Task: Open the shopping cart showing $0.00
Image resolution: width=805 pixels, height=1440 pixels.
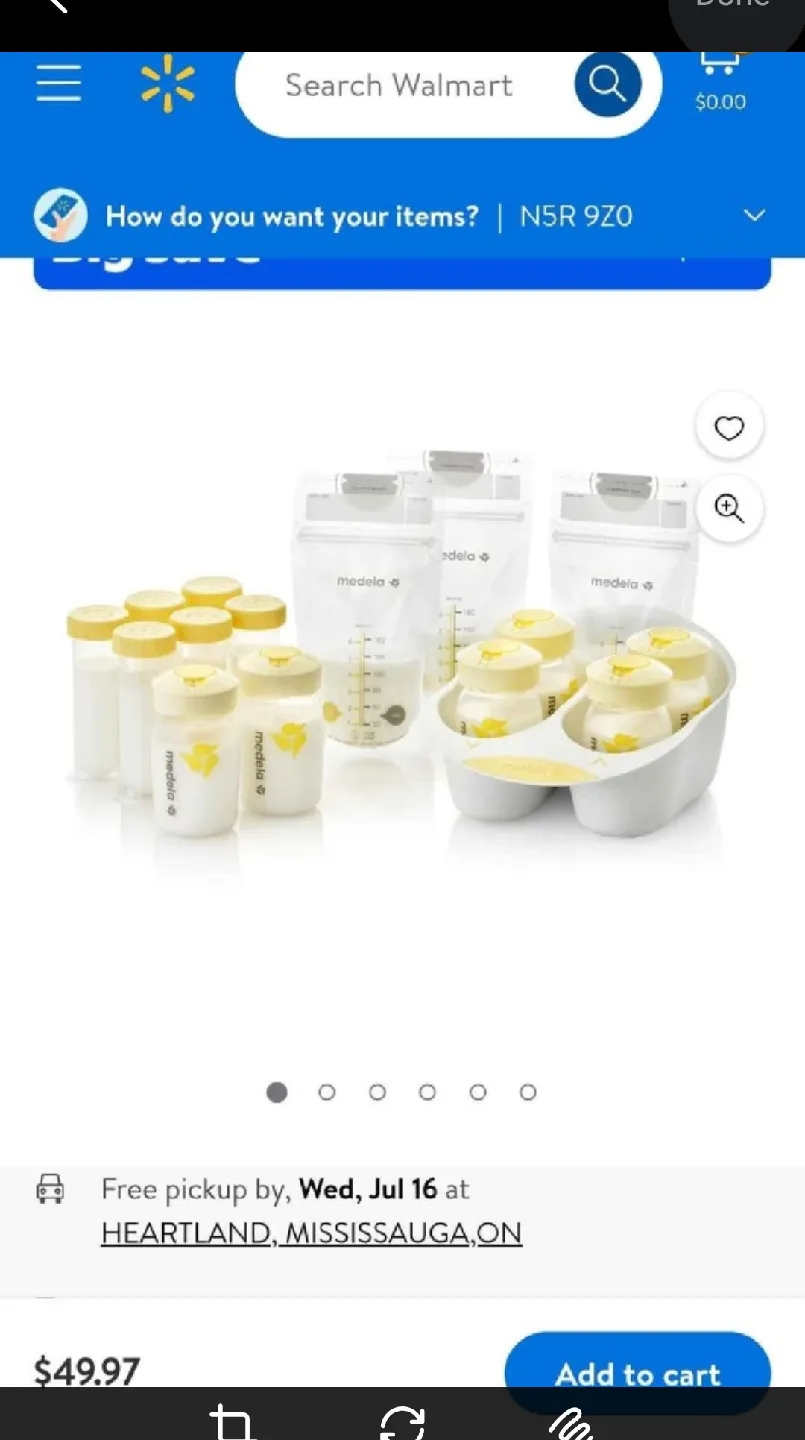Action: coord(719,80)
